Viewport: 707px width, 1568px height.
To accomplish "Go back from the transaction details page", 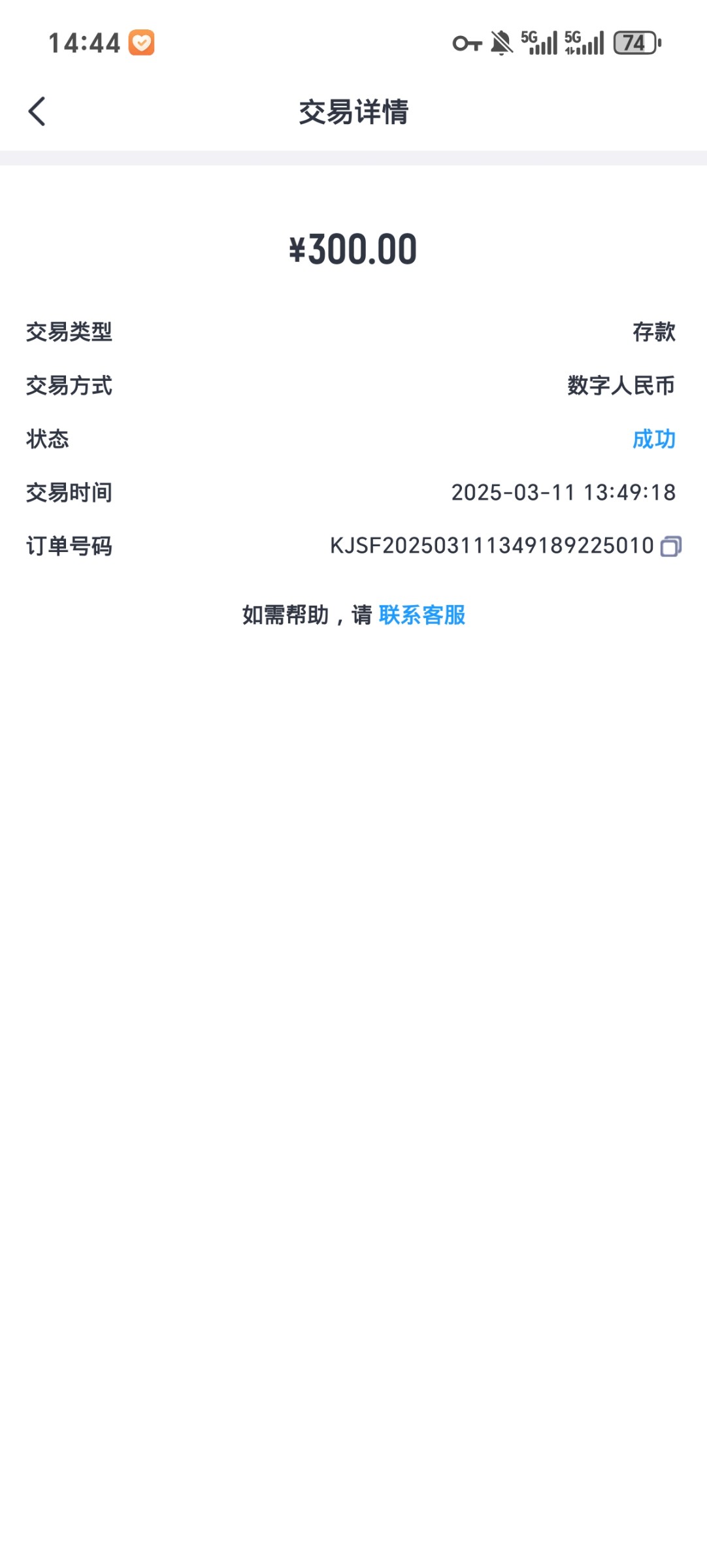I will (37, 112).
